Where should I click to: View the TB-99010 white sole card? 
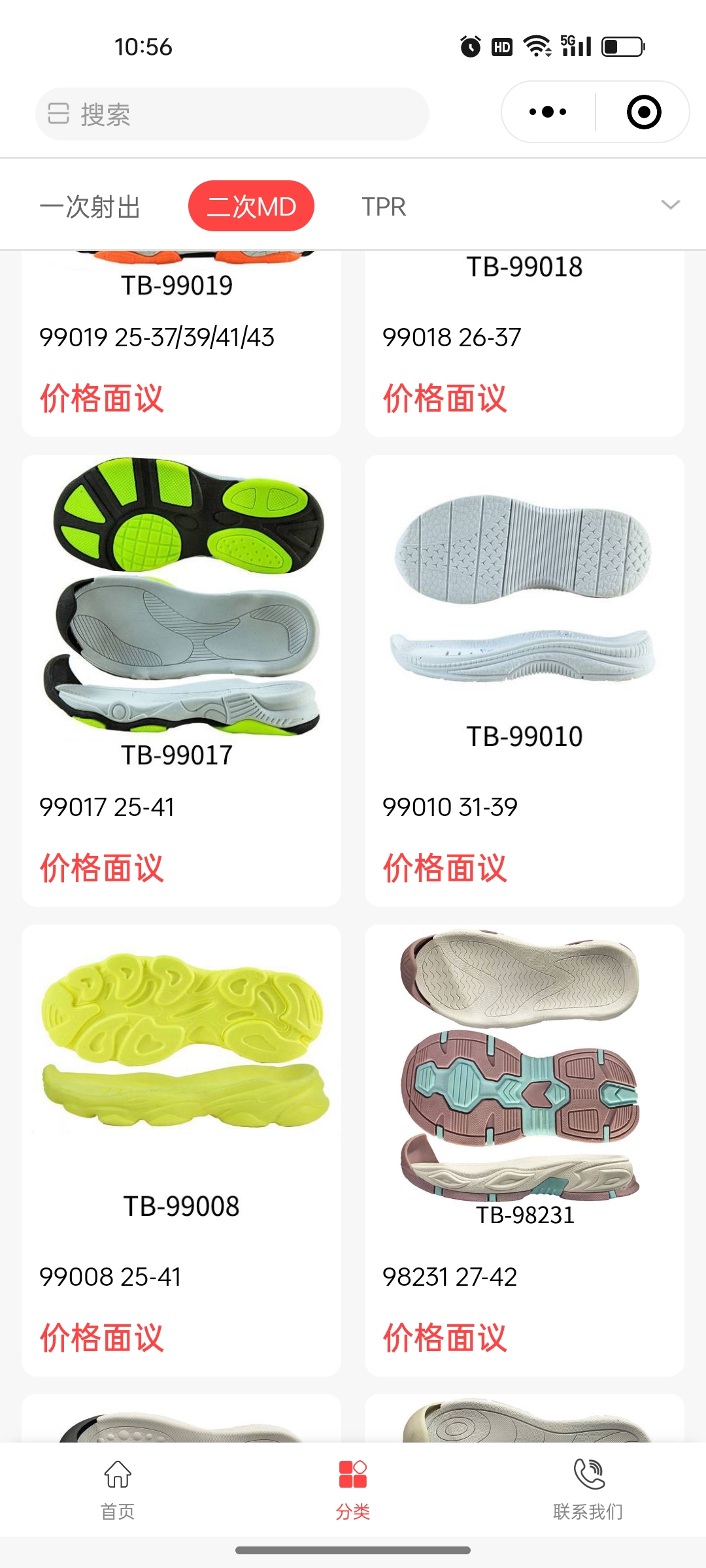coord(524,679)
